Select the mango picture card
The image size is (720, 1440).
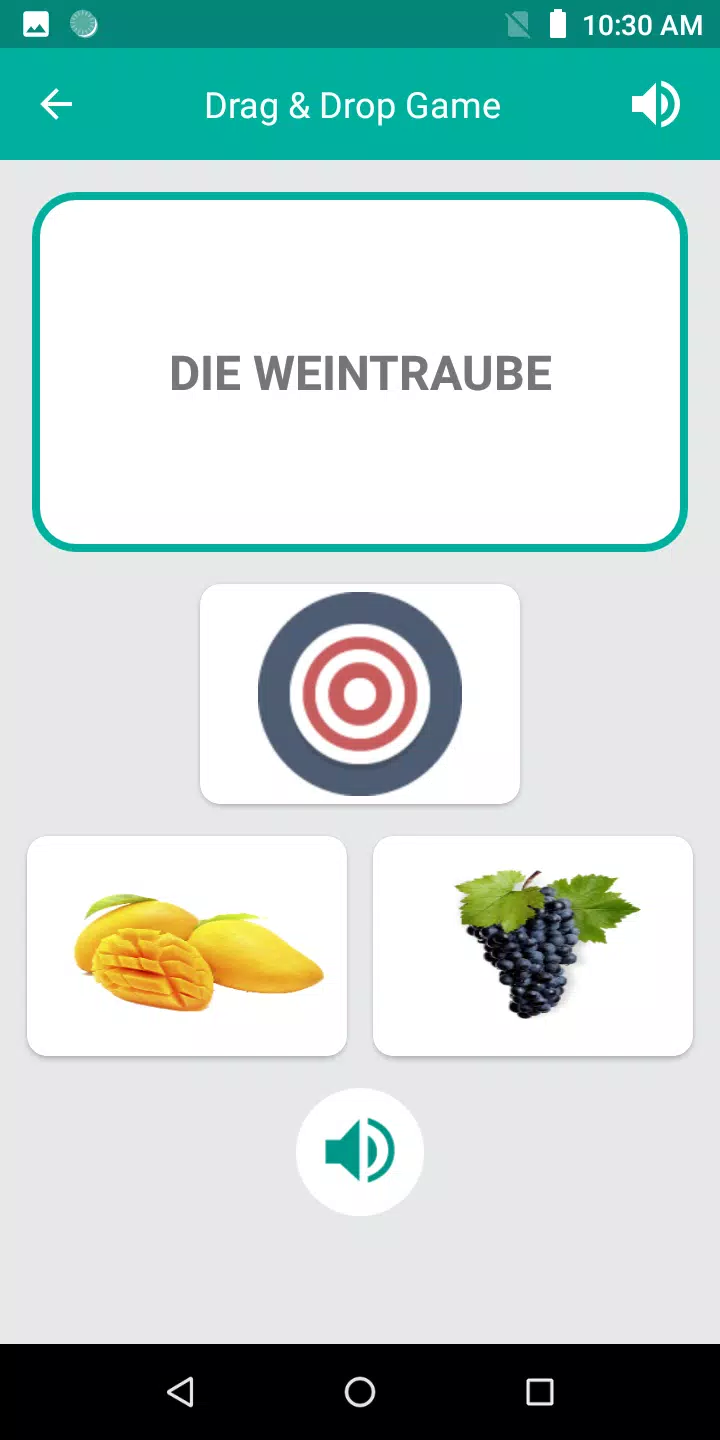[187, 946]
